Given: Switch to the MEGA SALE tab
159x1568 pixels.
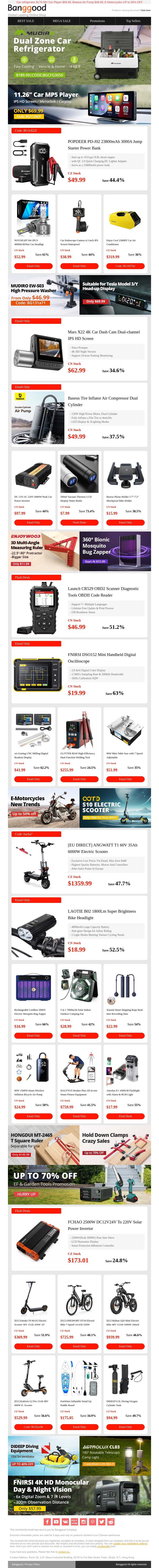Looking at the screenshot, I should tap(61, 21).
